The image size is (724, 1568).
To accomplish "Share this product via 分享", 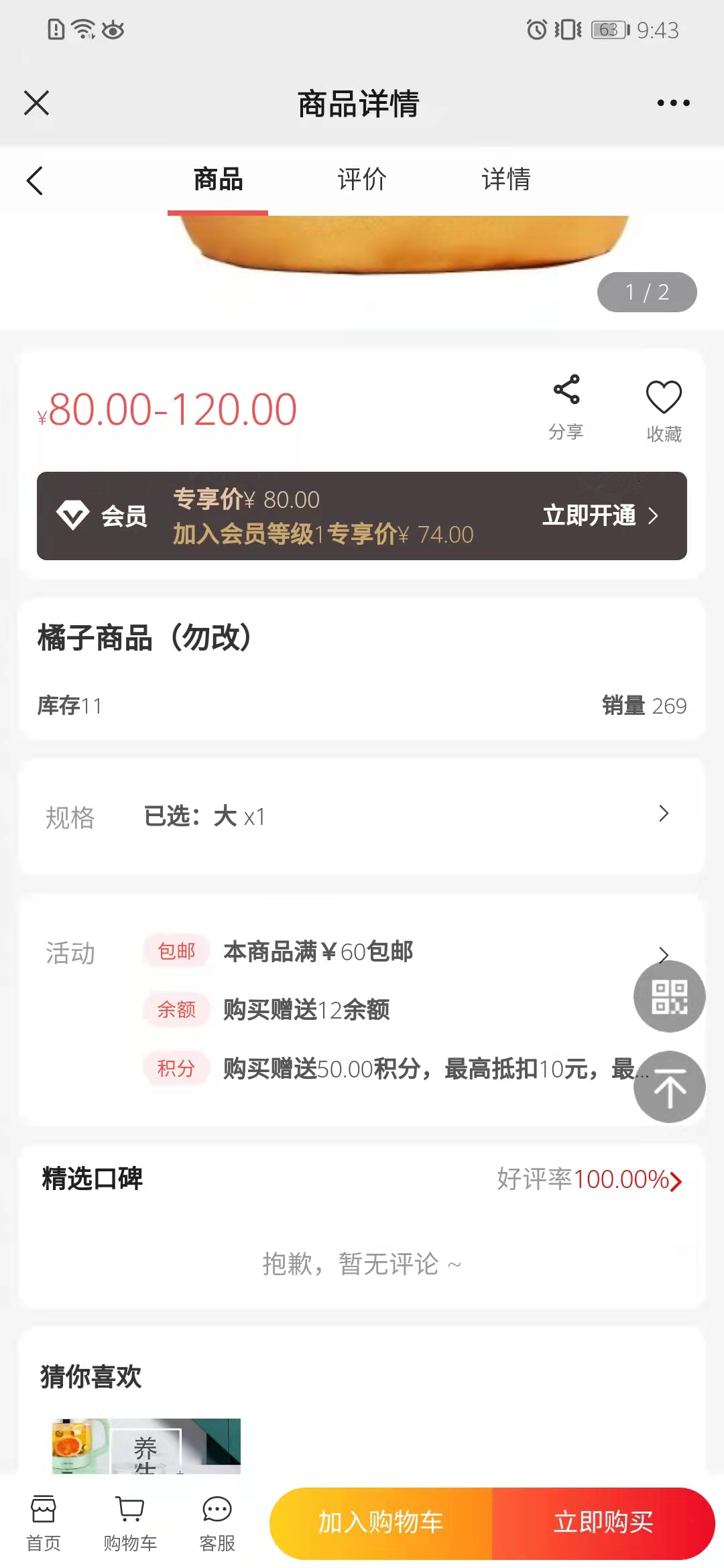I will [x=566, y=407].
